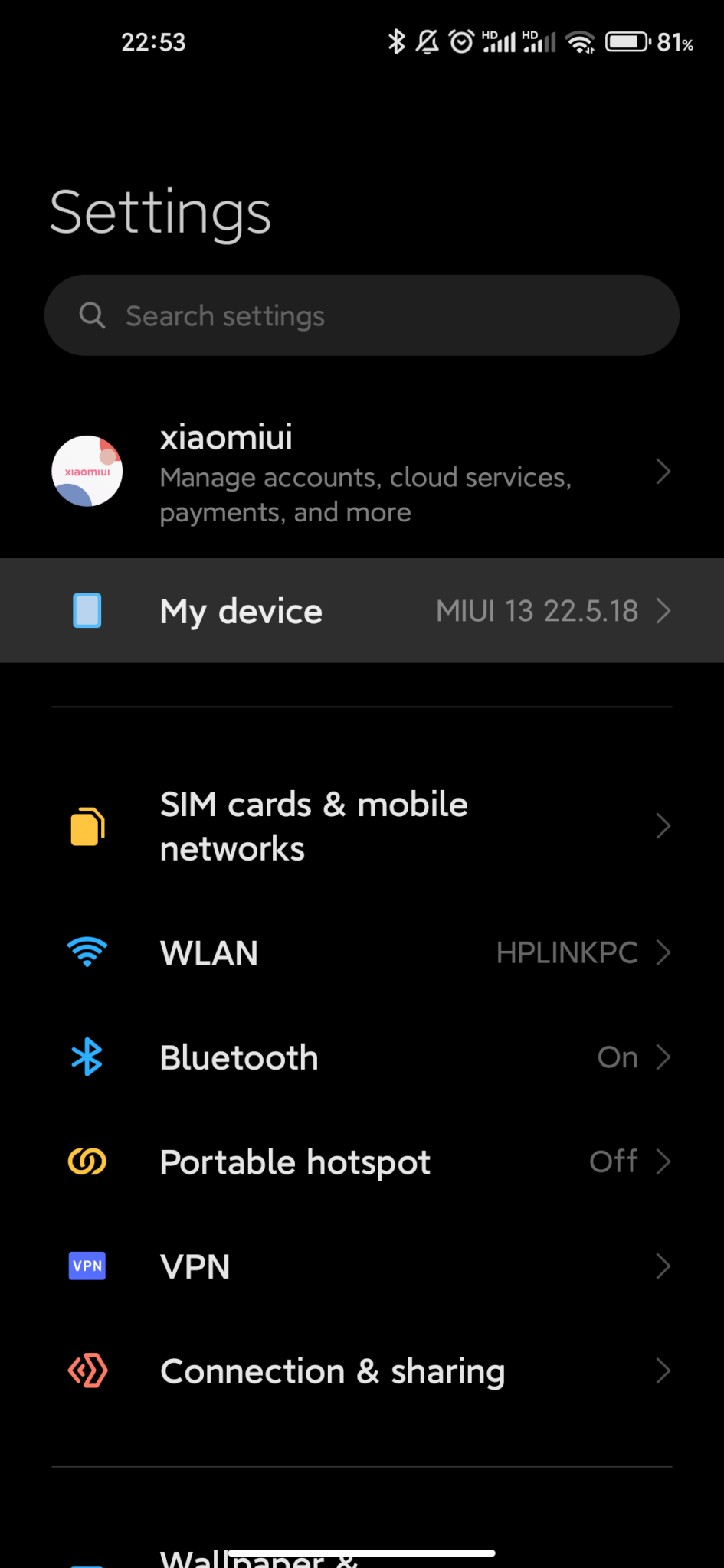Screen dimensions: 724x1568
Task: Open xiaomiui account management
Action: pos(362,472)
